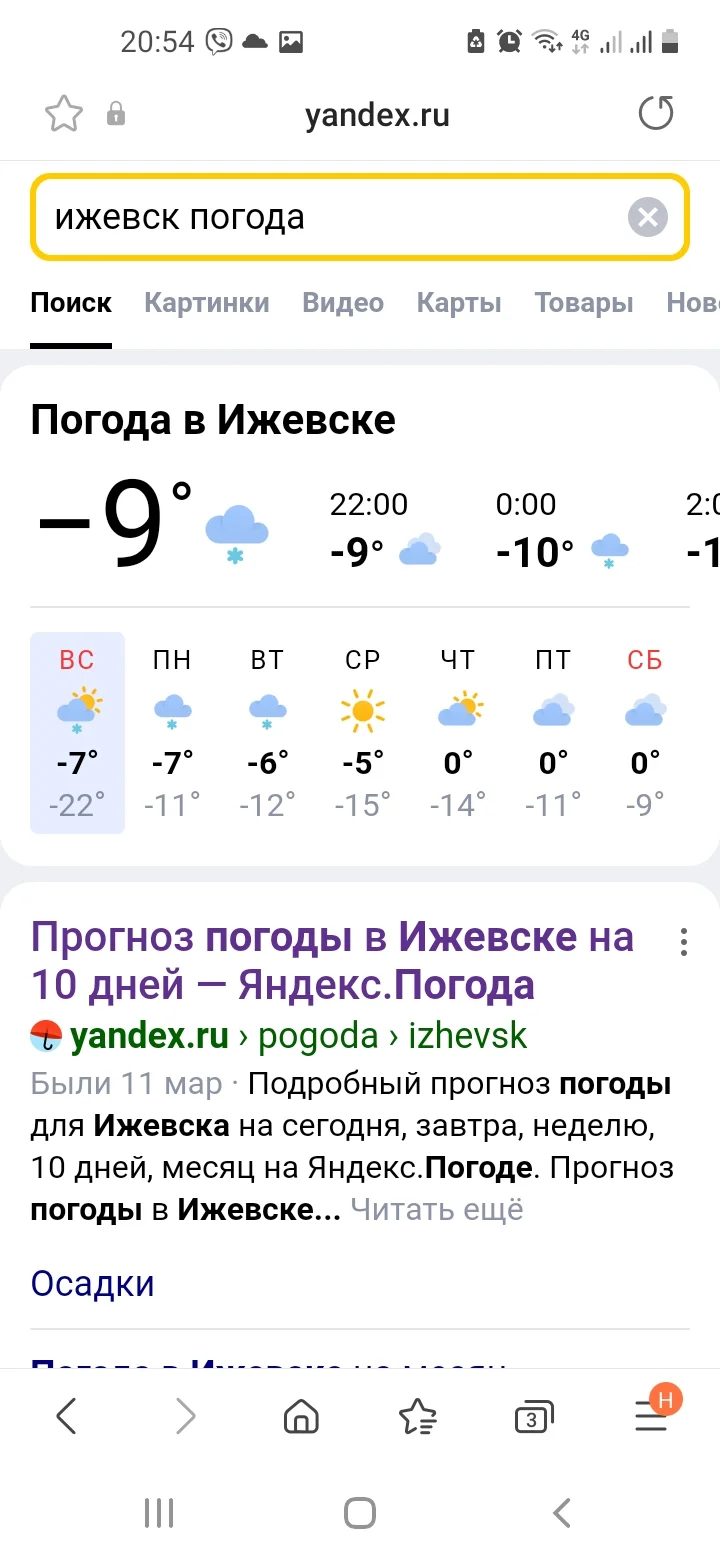This screenshot has width=720, height=1560.
Task: Tap the bookmarks star icon in bottom toolbar
Action: point(418,1416)
